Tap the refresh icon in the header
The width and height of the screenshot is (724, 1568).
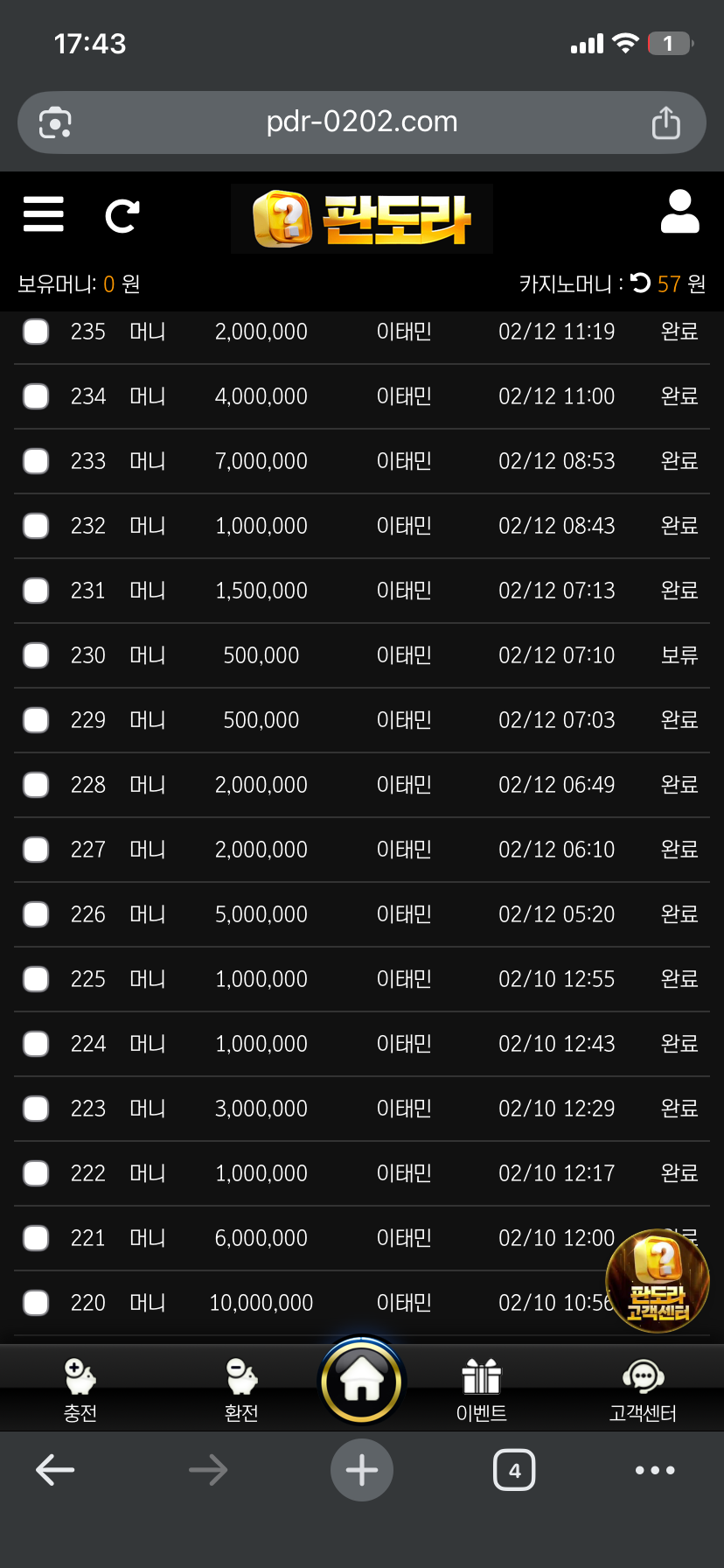[122, 216]
